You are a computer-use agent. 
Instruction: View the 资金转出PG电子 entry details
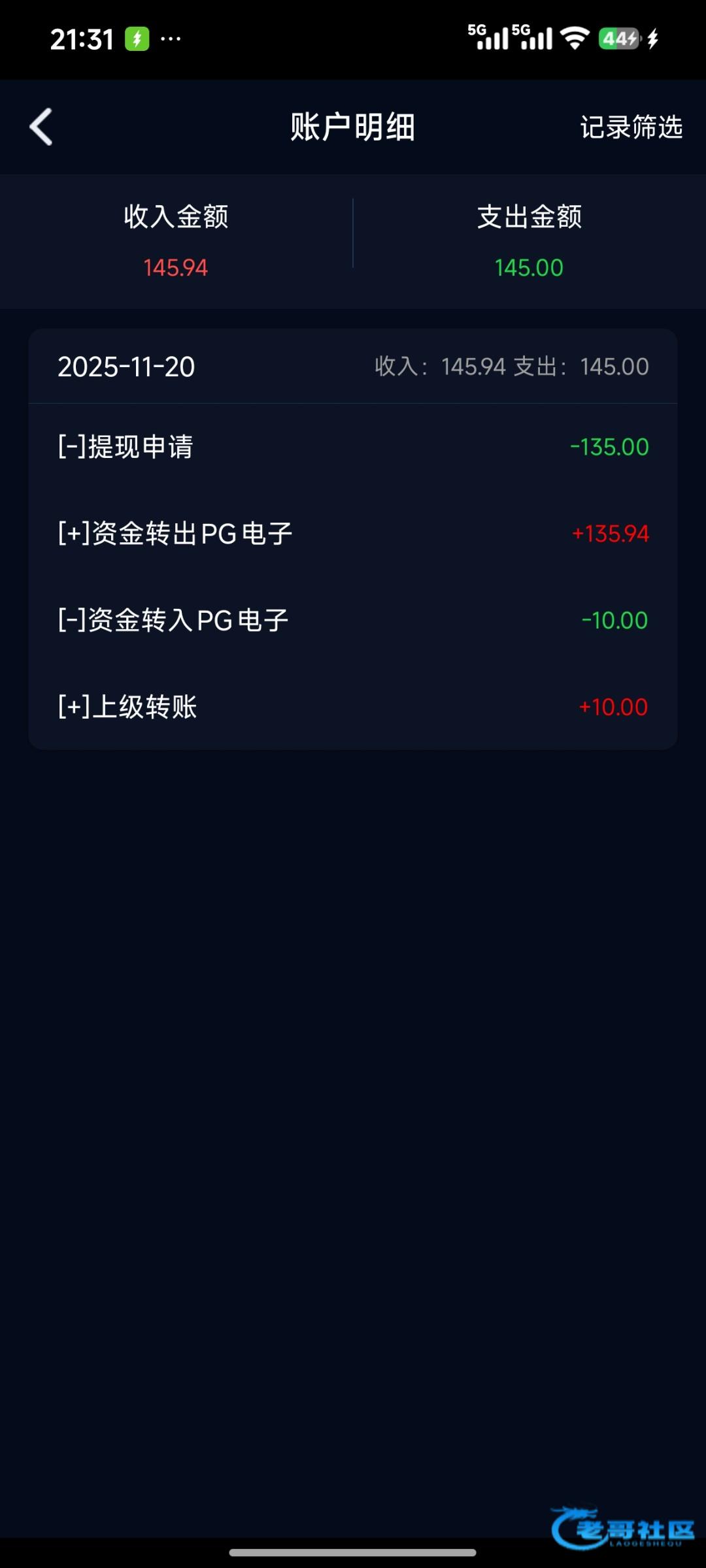(x=353, y=534)
